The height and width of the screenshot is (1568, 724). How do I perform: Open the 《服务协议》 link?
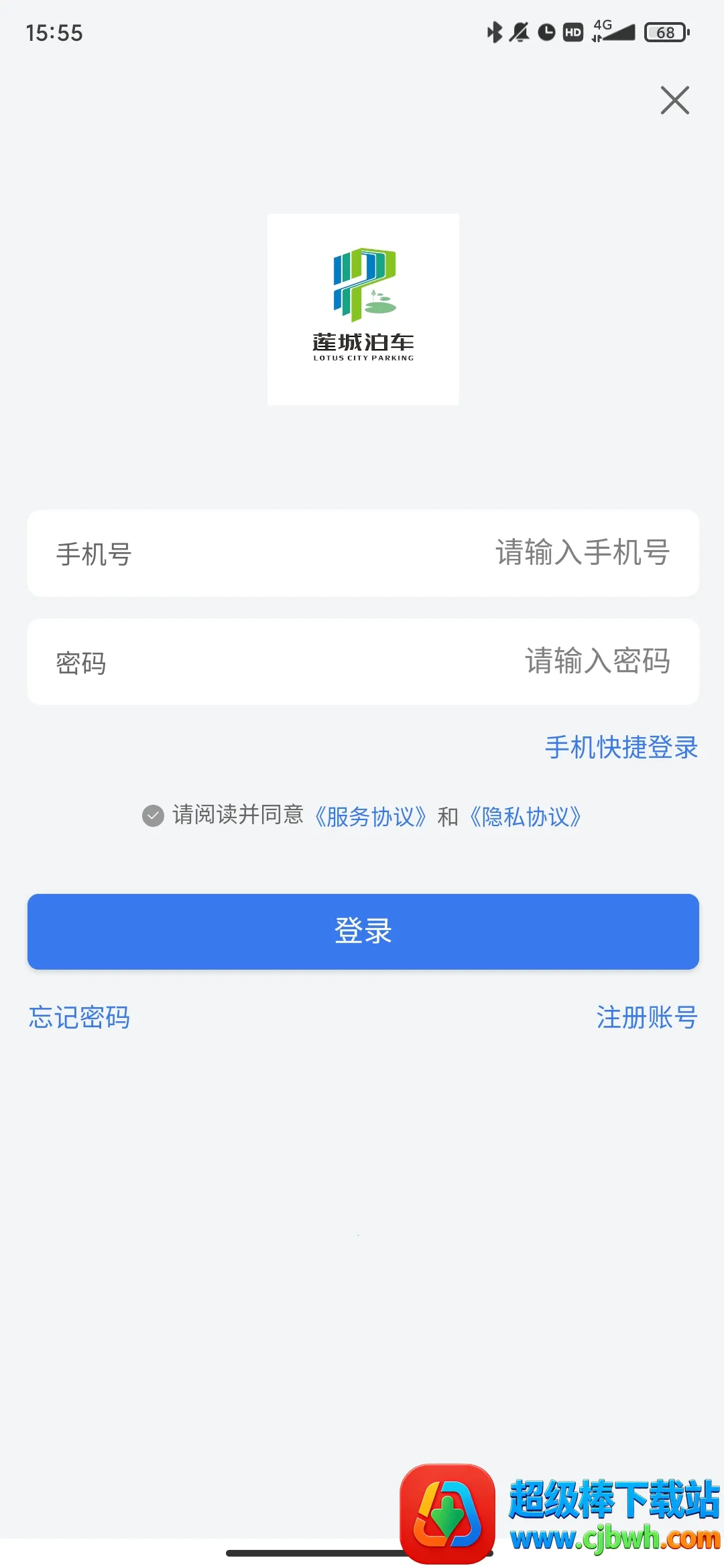370,816
